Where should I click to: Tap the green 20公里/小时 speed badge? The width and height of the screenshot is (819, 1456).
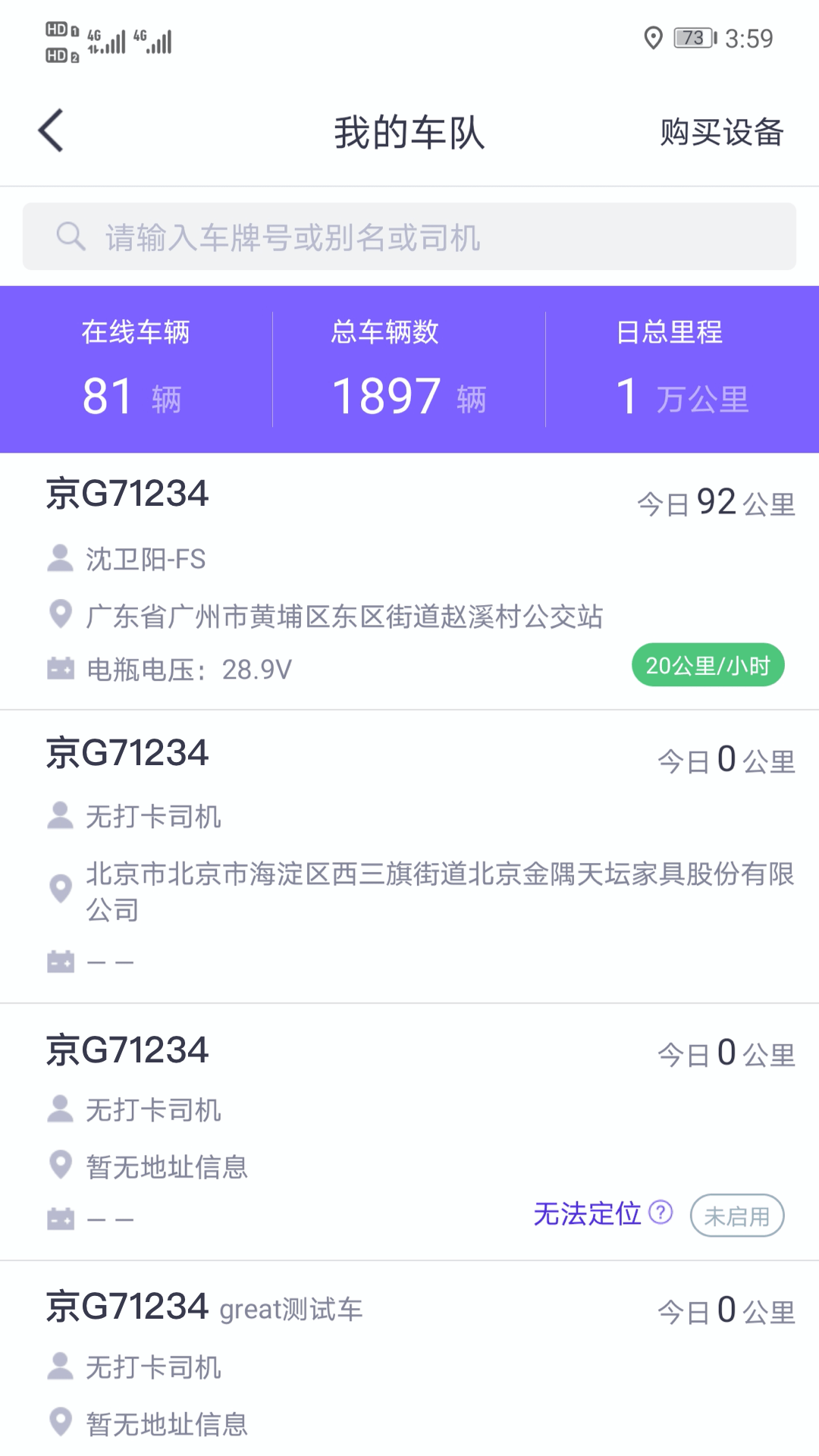pos(707,665)
